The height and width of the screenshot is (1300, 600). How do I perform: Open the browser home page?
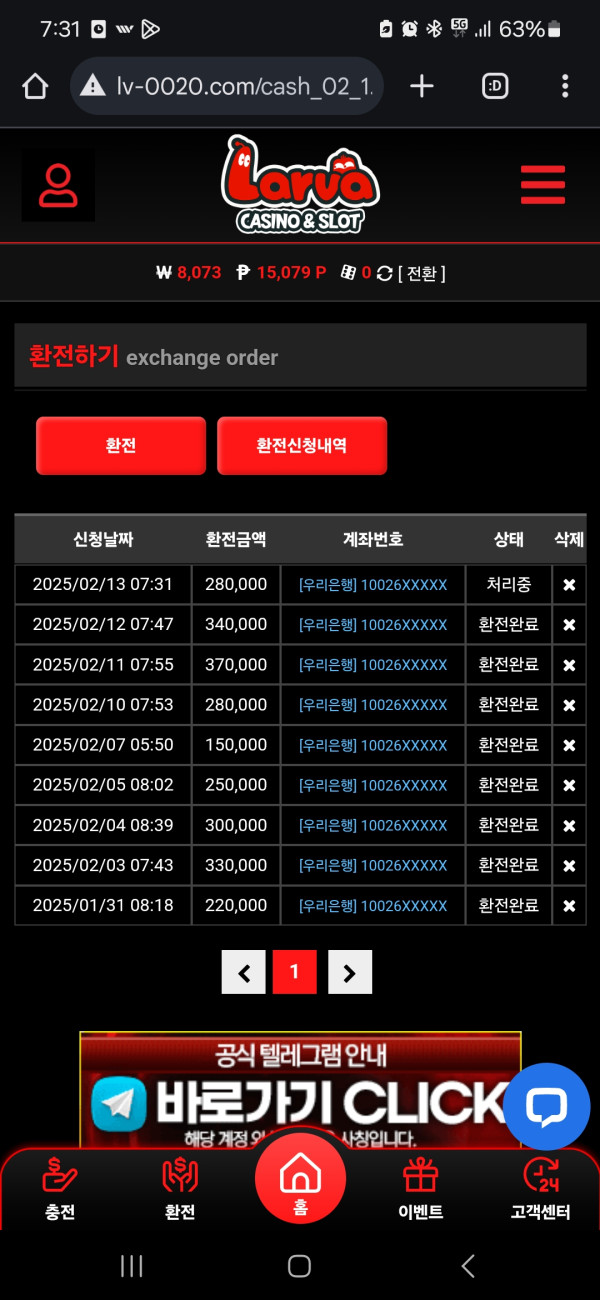click(35, 86)
